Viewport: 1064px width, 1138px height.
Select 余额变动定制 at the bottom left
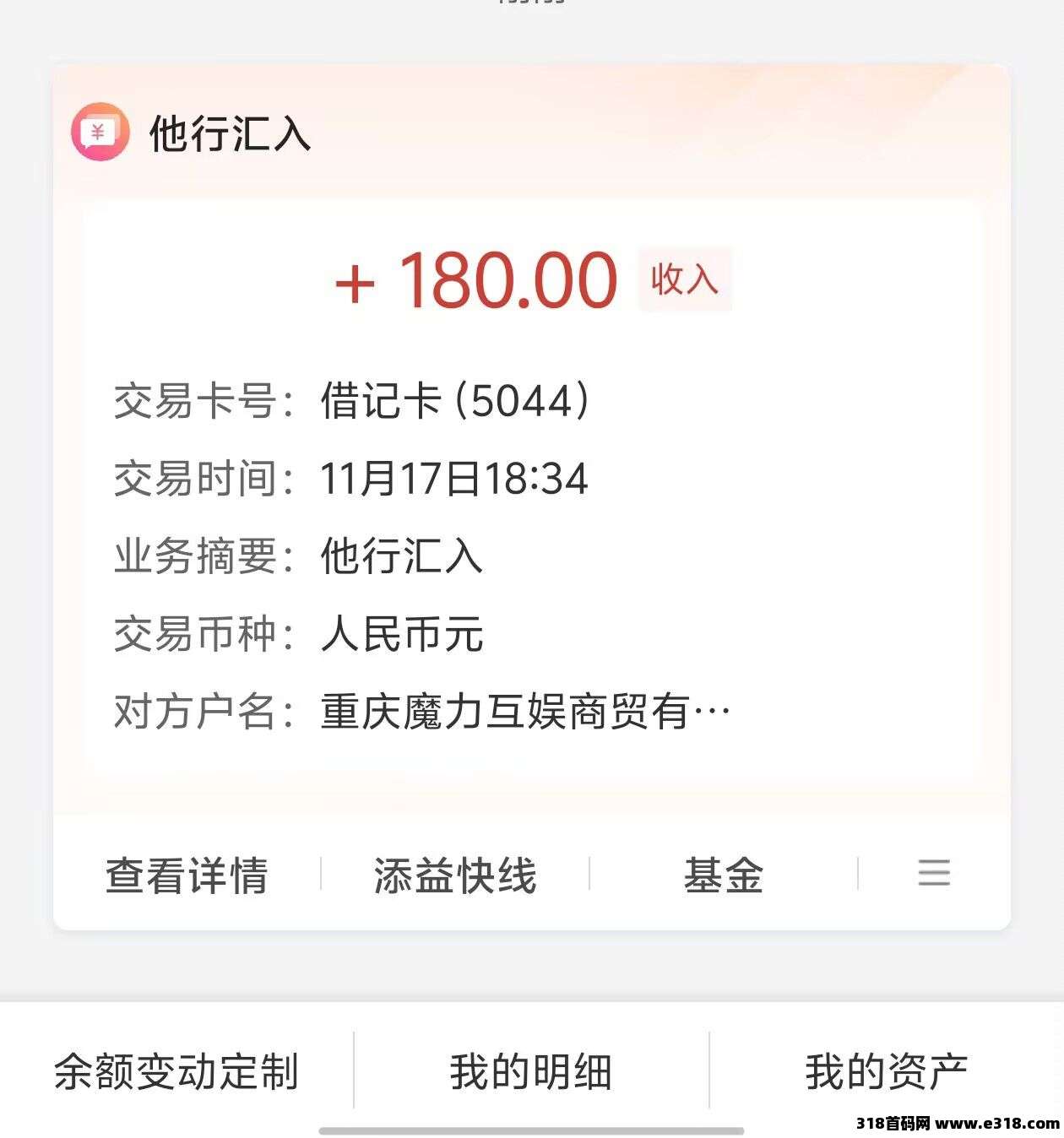[178, 1070]
